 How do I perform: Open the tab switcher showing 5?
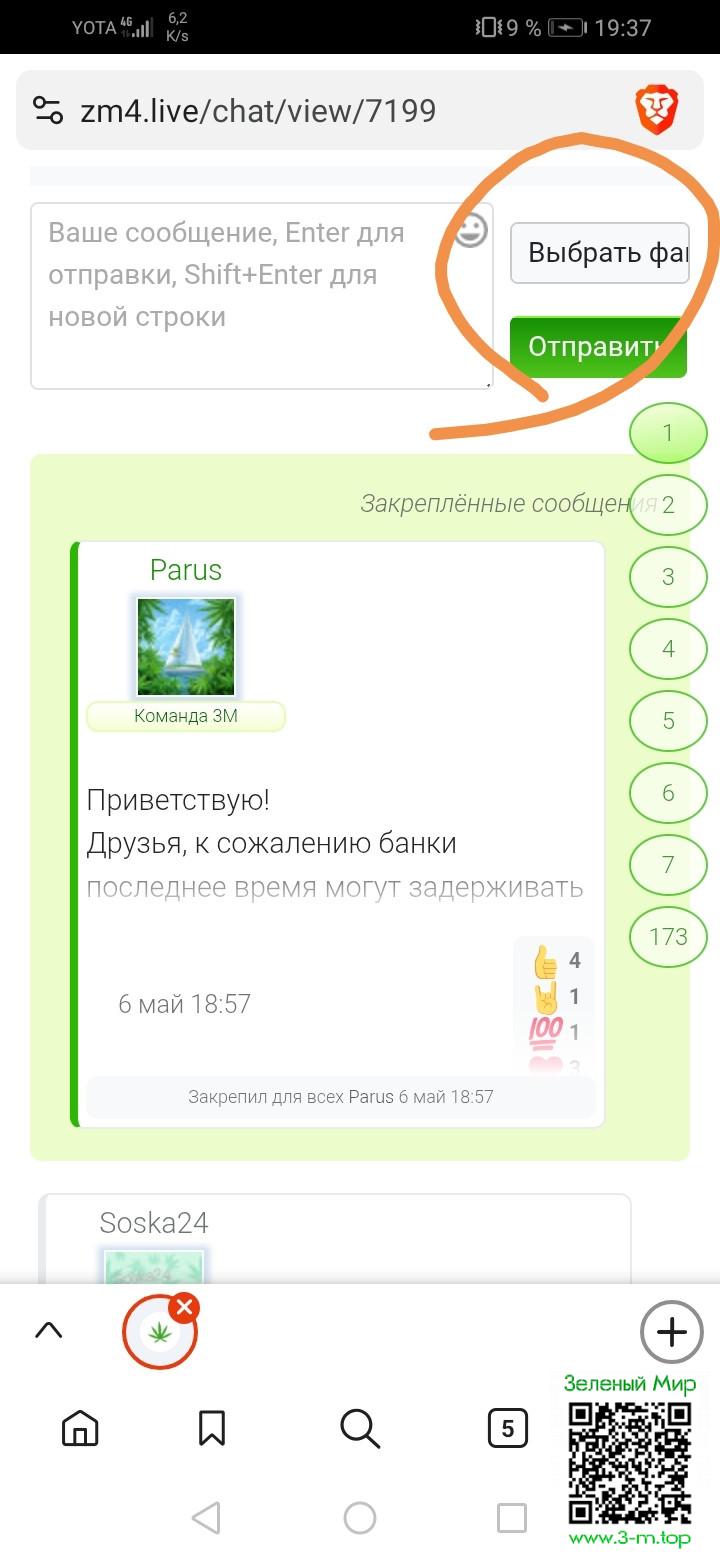(x=507, y=1429)
